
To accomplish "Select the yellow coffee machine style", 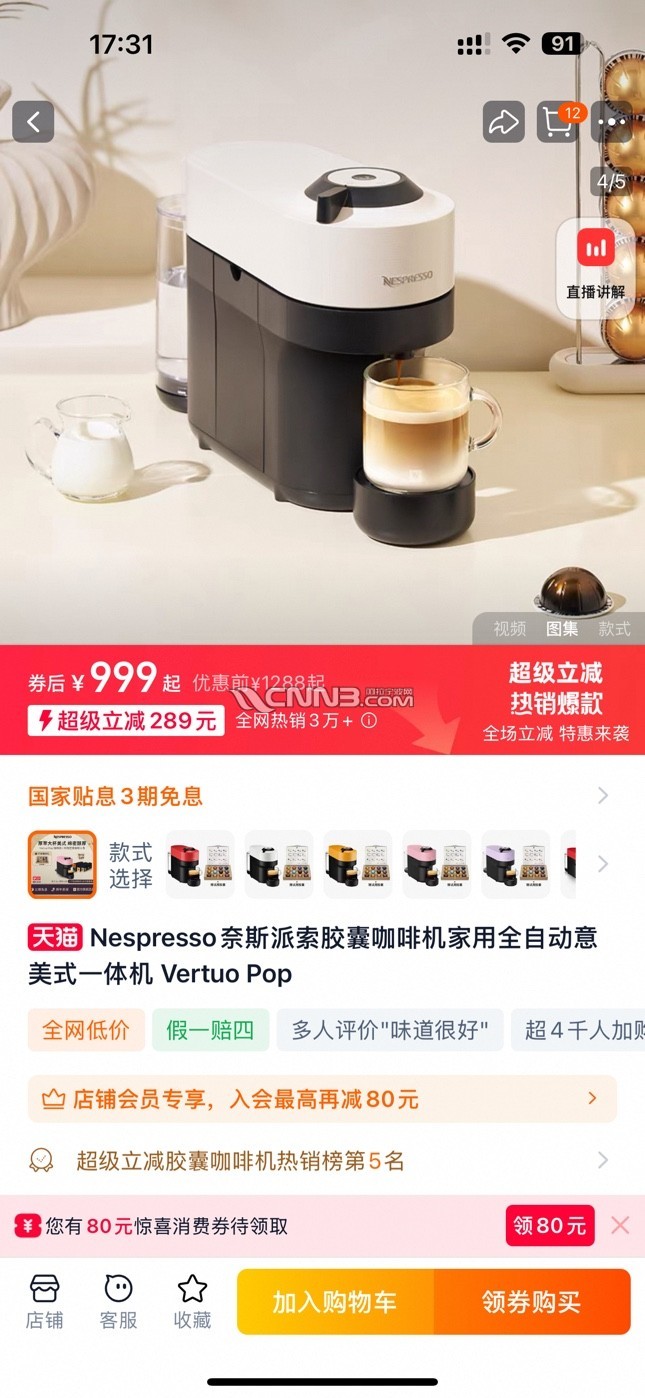I will 358,864.
